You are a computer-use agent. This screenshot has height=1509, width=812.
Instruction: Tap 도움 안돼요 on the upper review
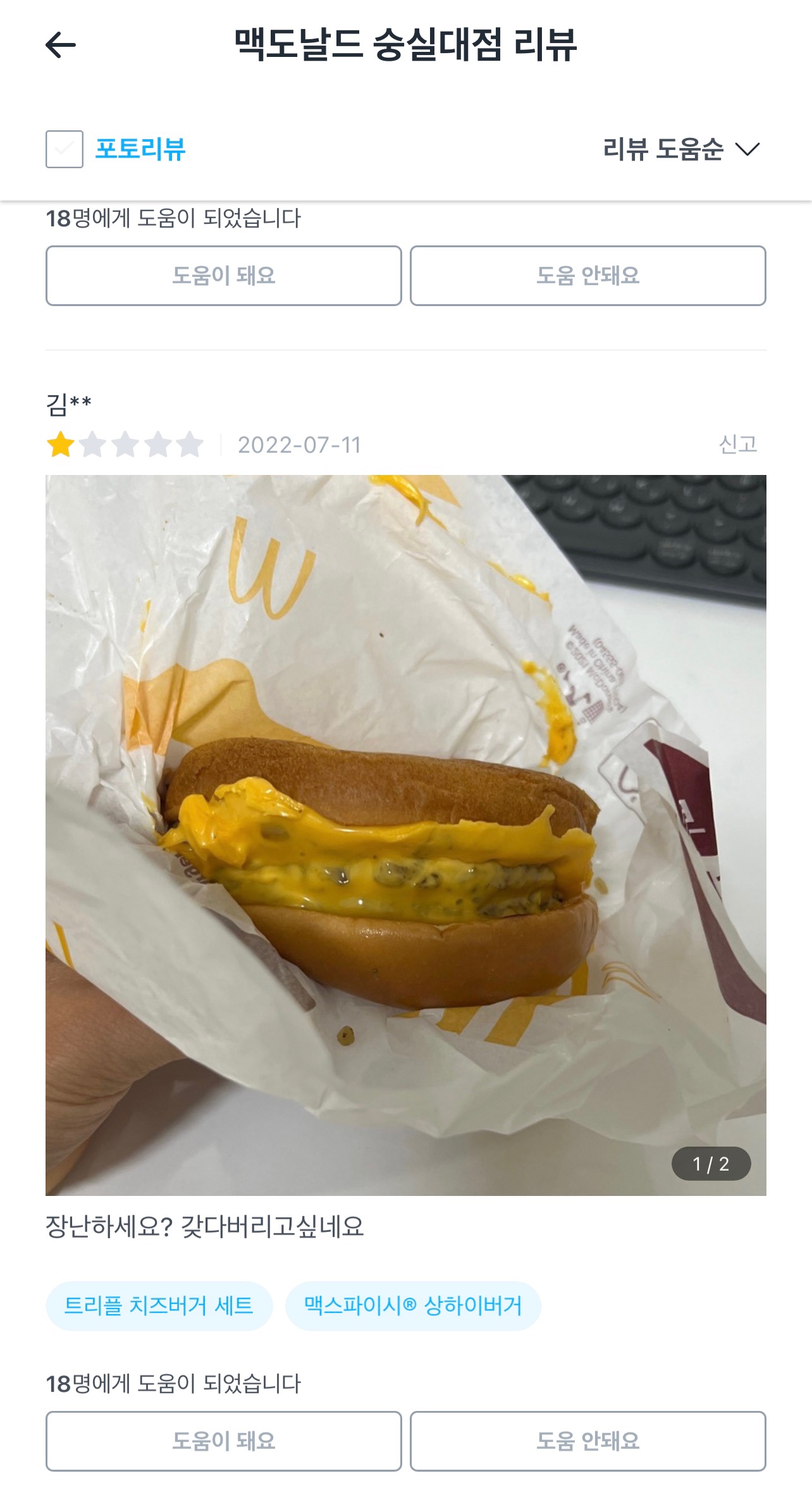587,276
